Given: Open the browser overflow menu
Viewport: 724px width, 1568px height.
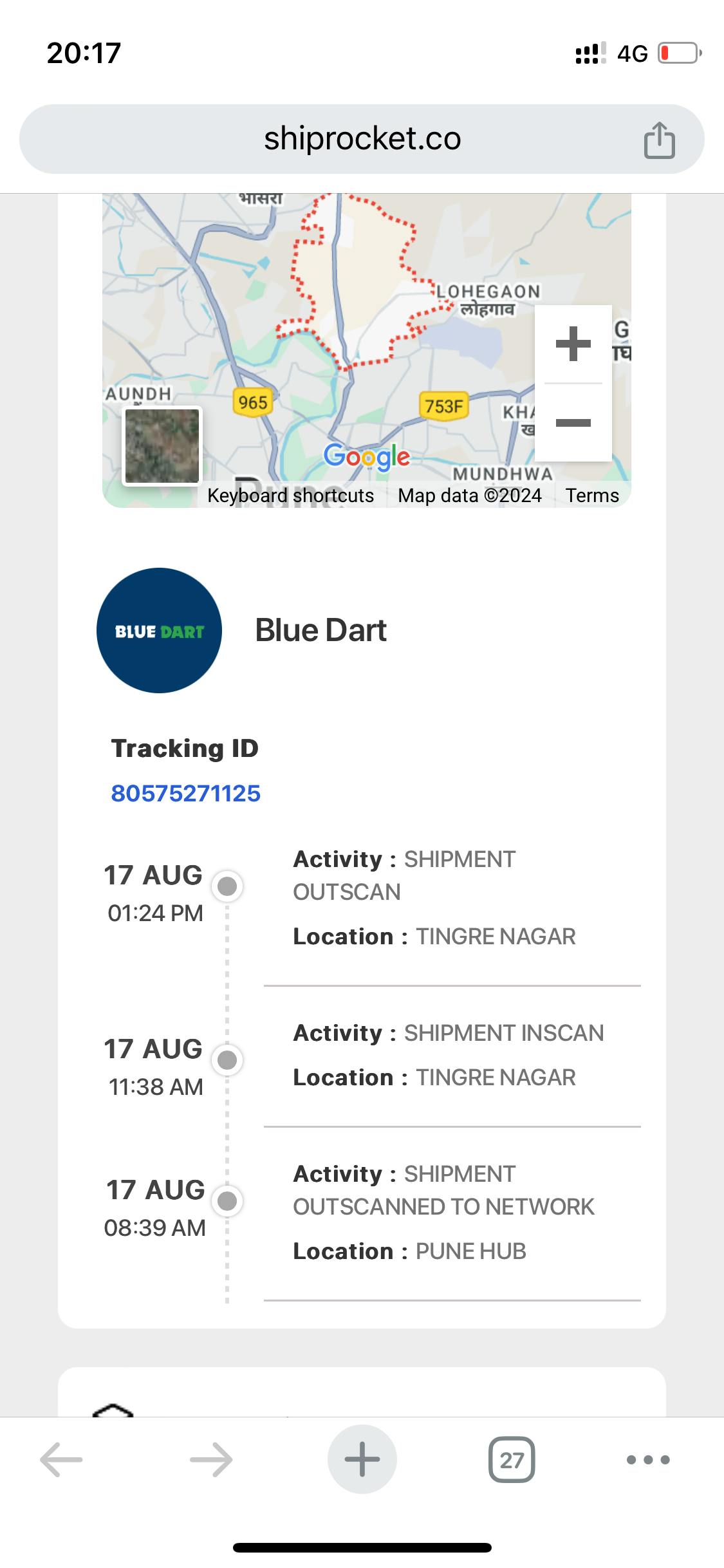Looking at the screenshot, I should (648, 1459).
